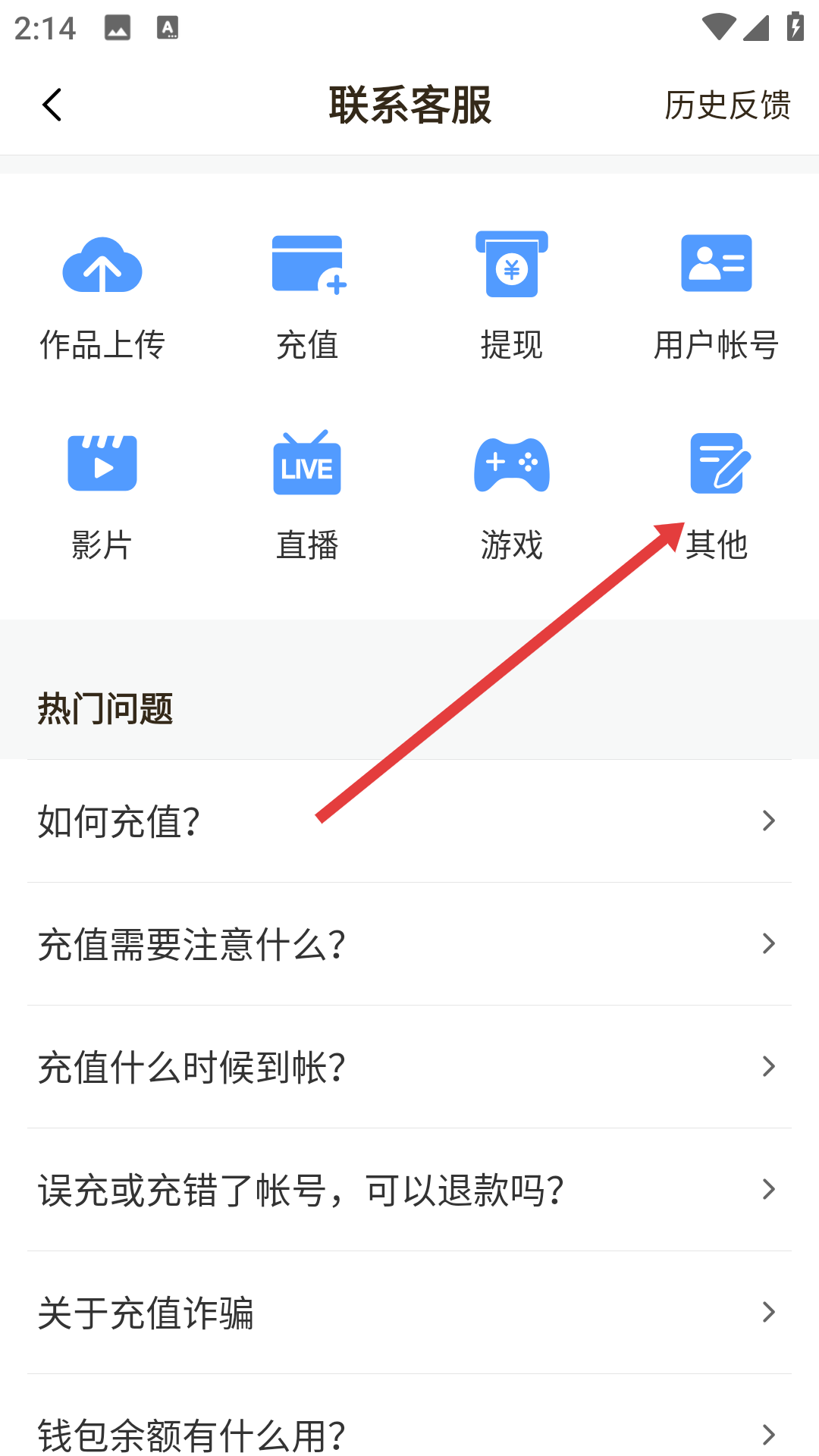Viewport: 819px width, 1456px height.
Task: Open the 作品上传 upload icon
Action: pos(102,264)
